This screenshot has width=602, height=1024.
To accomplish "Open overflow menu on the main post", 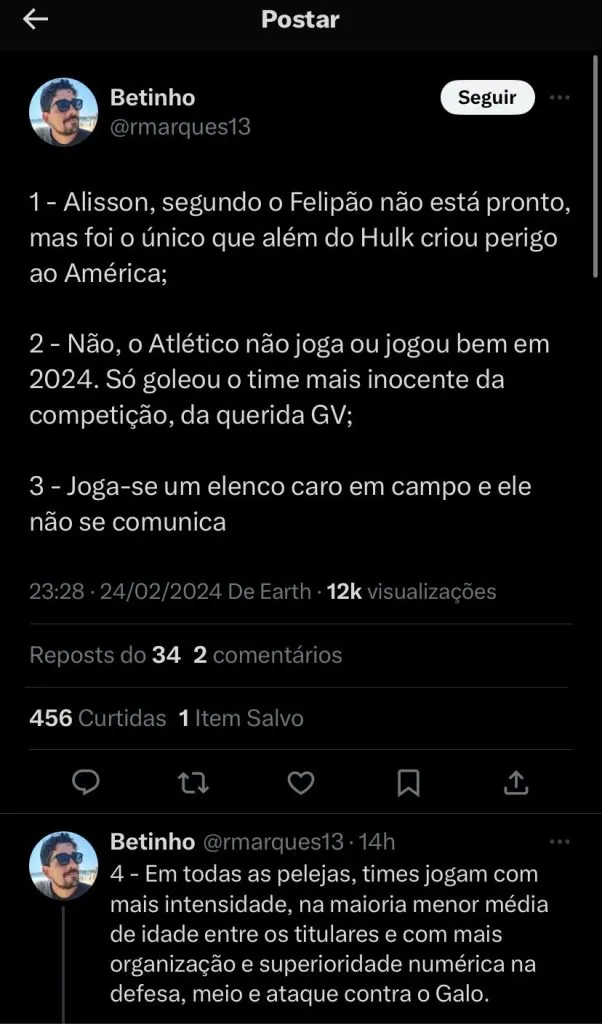I will click(560, 97).
